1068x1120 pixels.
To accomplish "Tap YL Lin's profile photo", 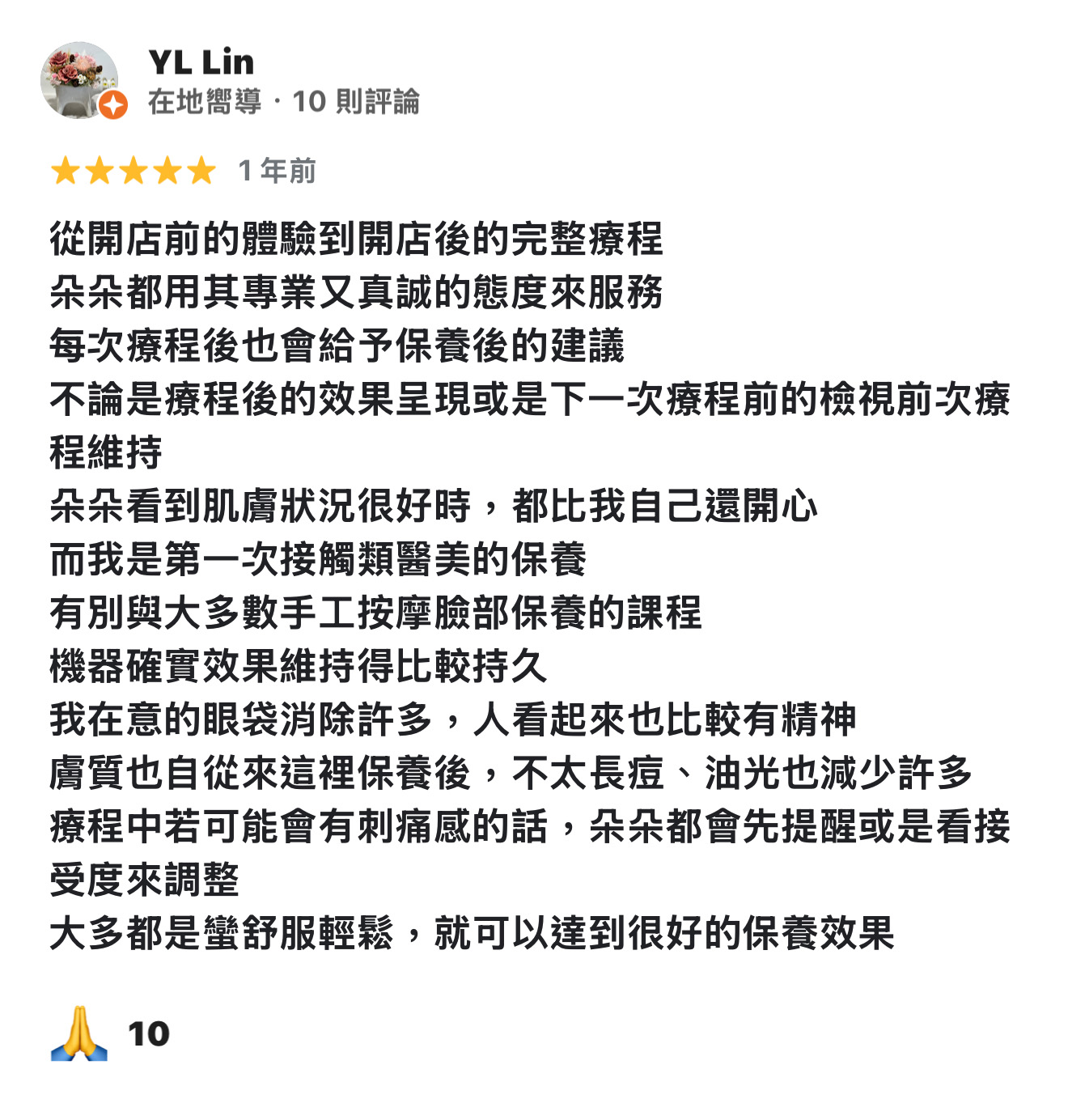I will (x=79, y=80).
